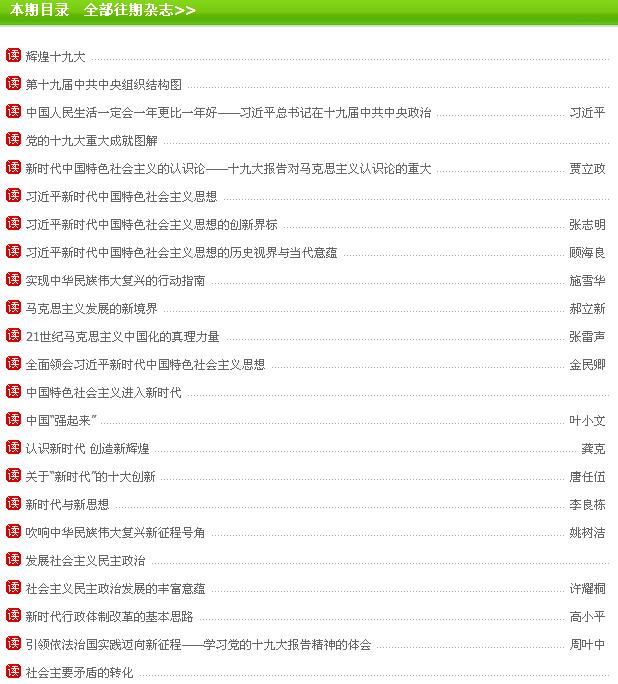Image resolution: width=618 pixels, height=684 pixels.
Task: Open 全部往期杂志 link
Action: point(139,11)
